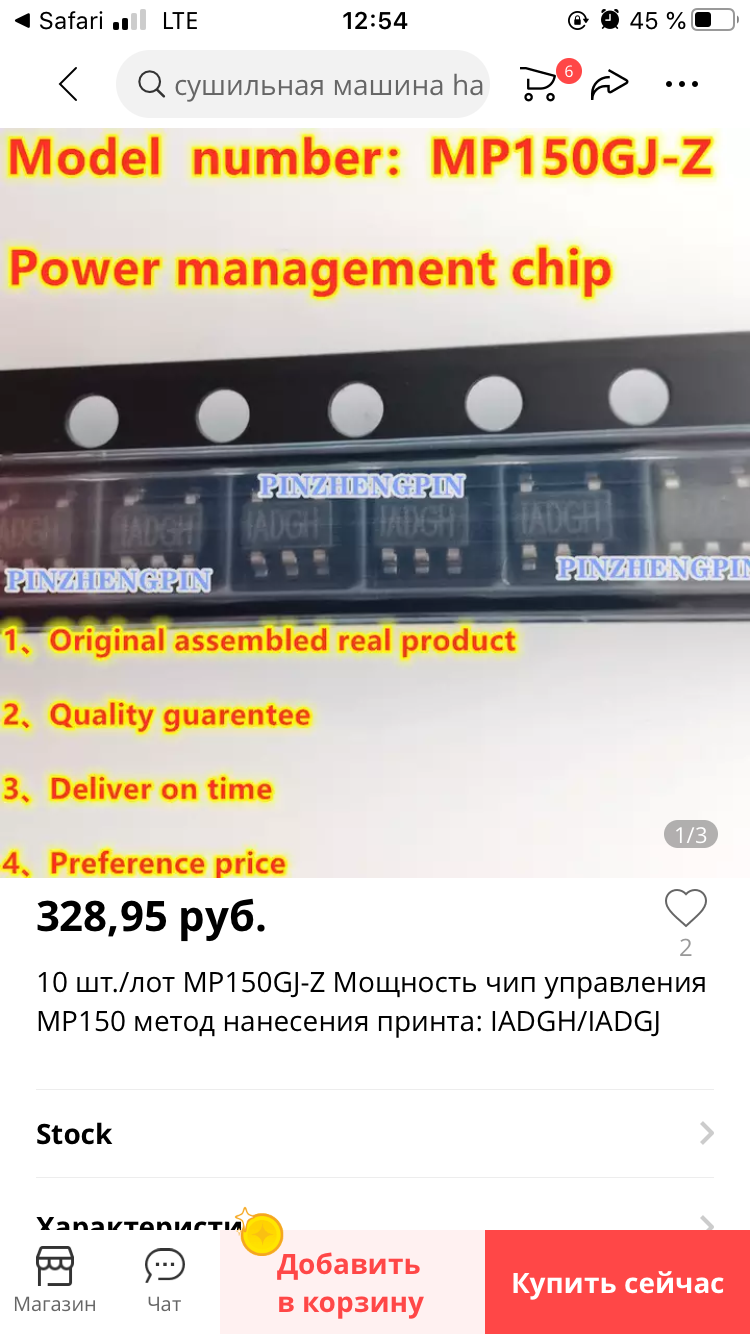
Task: Open the Чат with seller
Action: 164,1280
